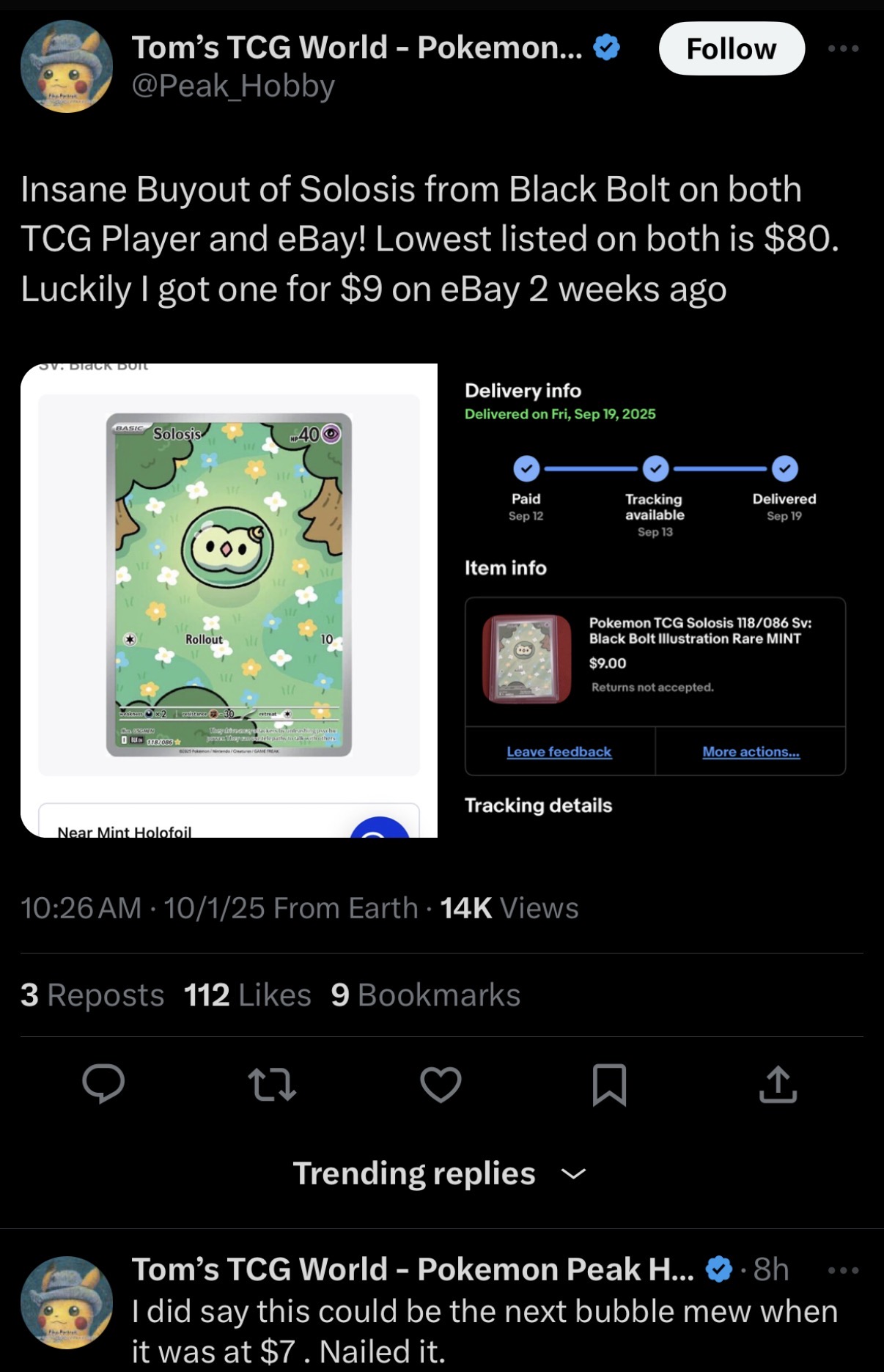View the 112 Likes list

tap(248, 995)
